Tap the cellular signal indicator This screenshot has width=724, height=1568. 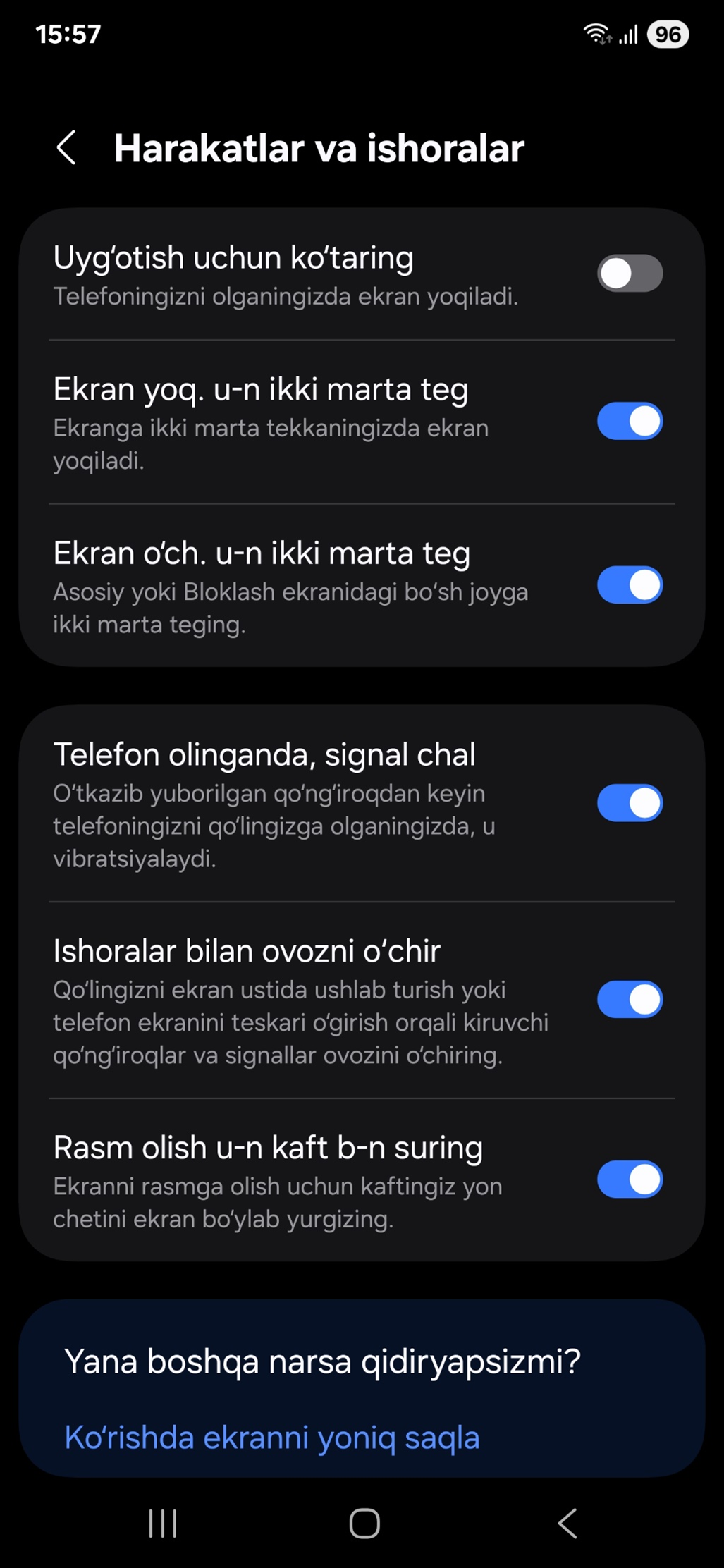[x=627, y=34]
